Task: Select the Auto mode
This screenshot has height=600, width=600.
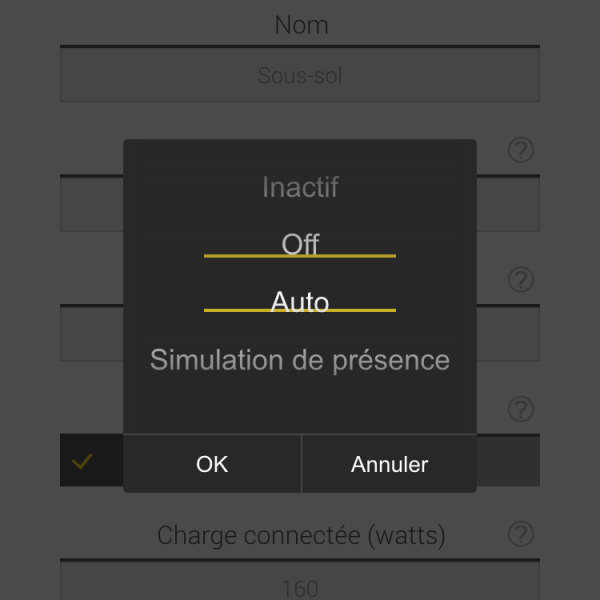Action: point(300,301)
